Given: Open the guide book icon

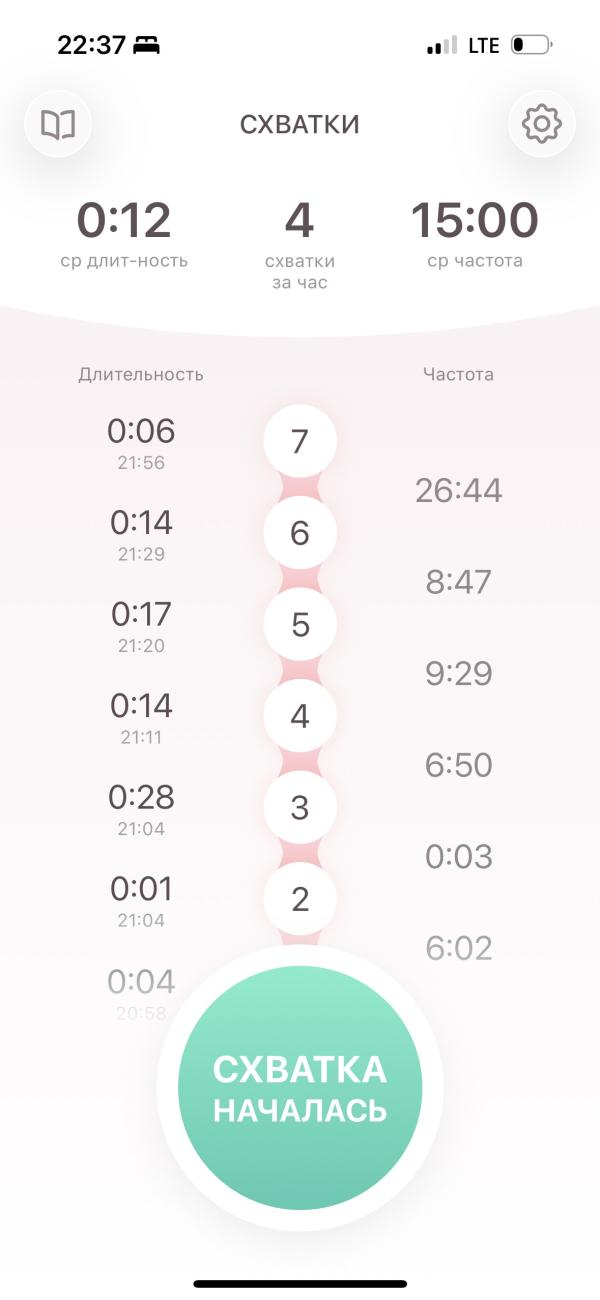Looking at the screenshot, I should tap(58, 124).
